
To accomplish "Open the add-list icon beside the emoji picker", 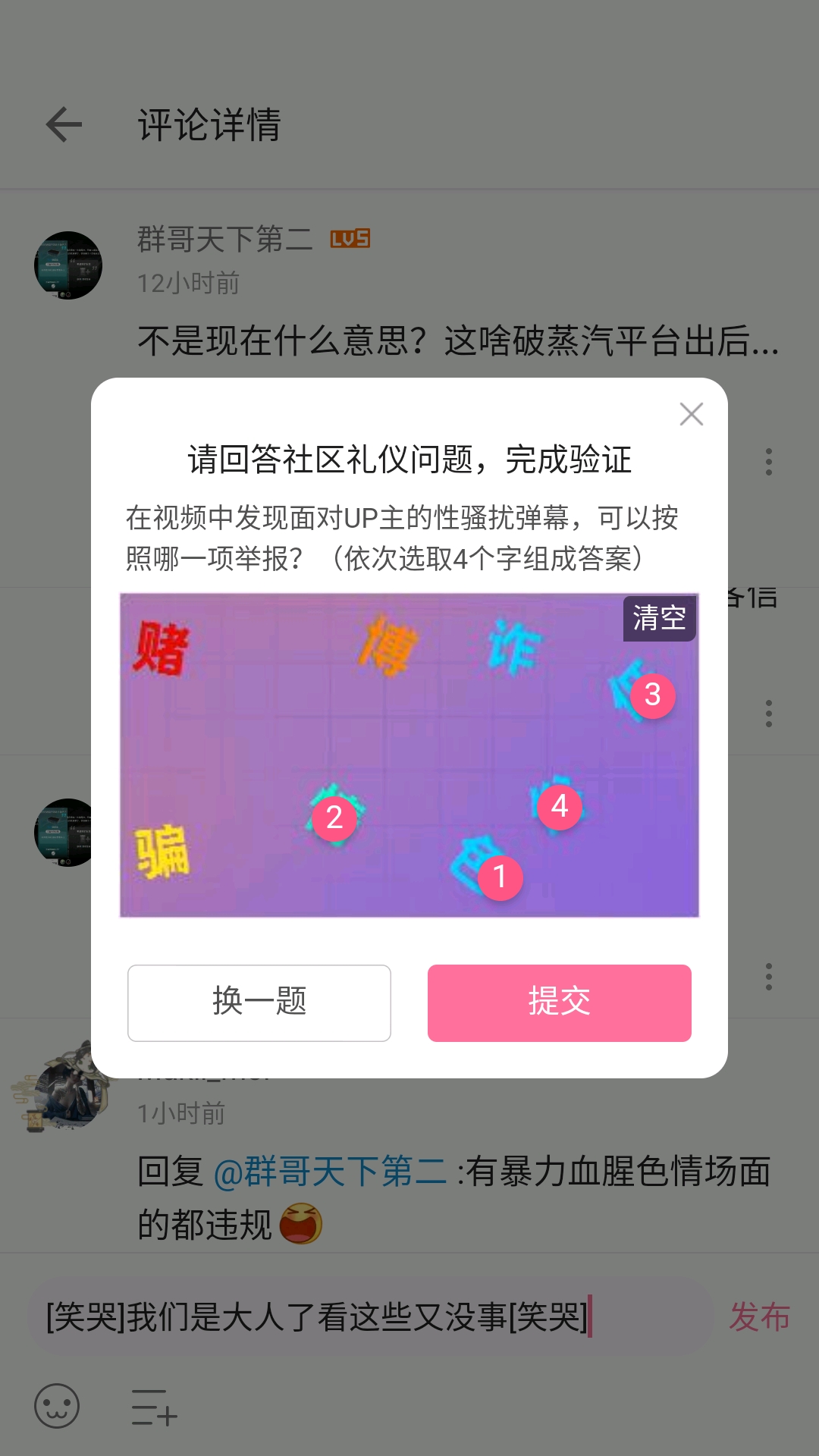I will pyautogui.click(x=154, y=1407).
